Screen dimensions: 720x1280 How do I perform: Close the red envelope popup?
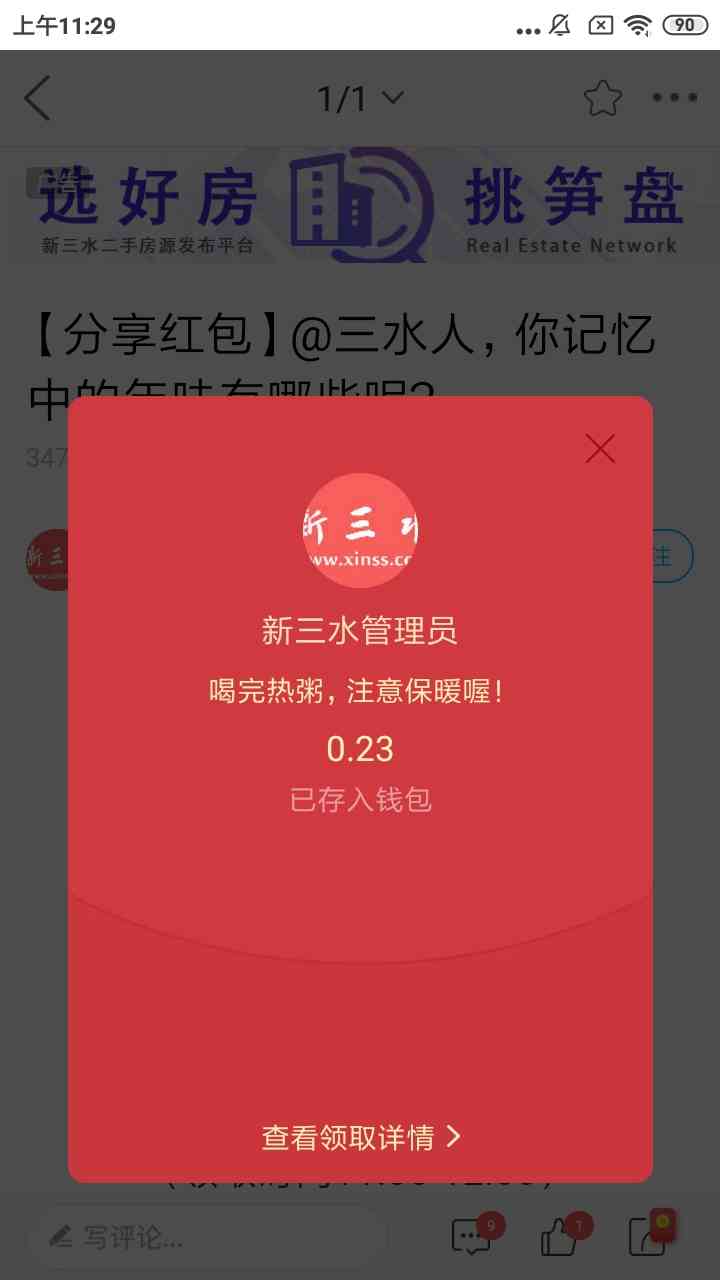pos(600,449)
